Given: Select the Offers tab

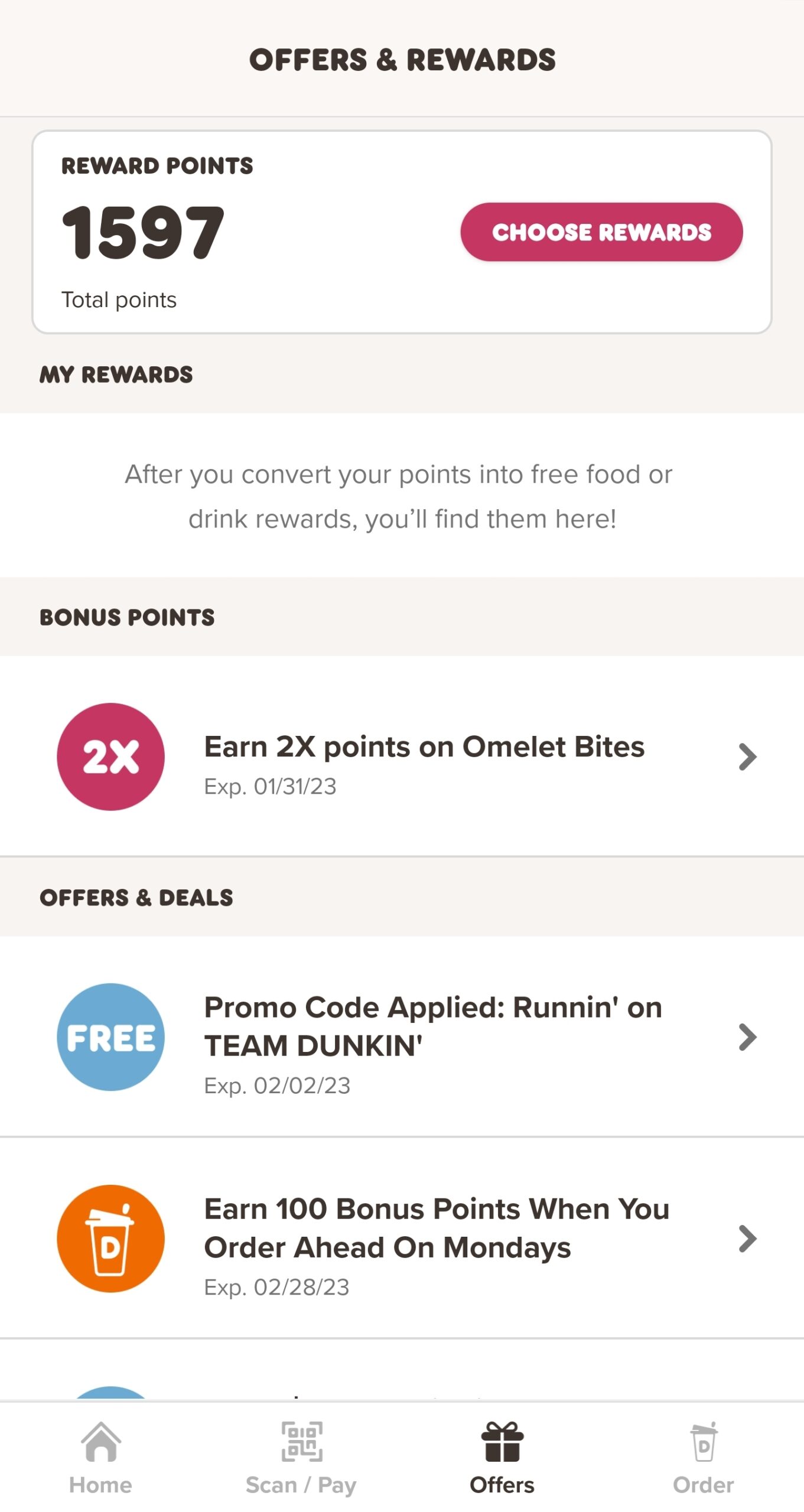Looking at the screenshot, I should click(x=502, y=1458).
